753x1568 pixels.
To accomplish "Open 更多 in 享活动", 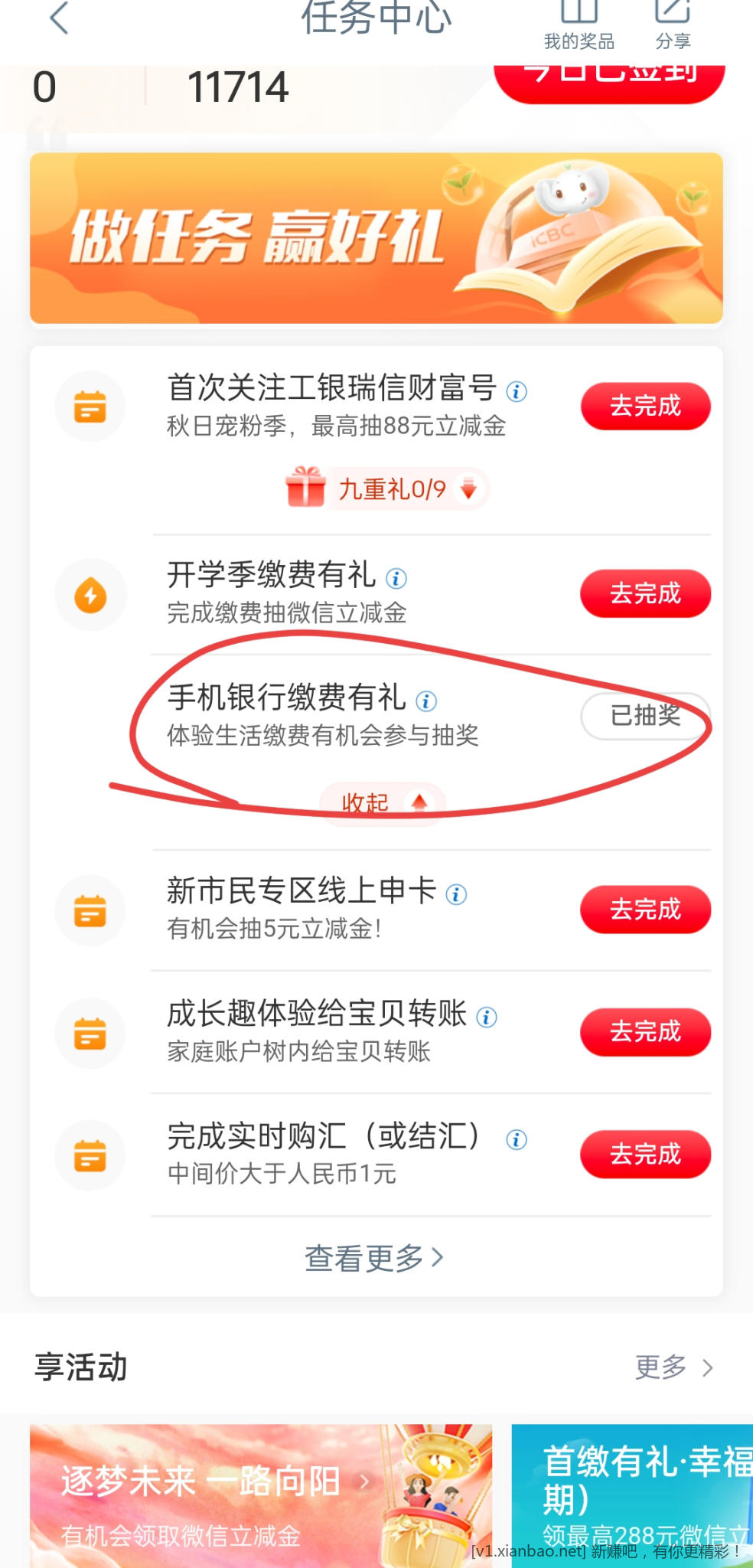I will coord(673,1367).
